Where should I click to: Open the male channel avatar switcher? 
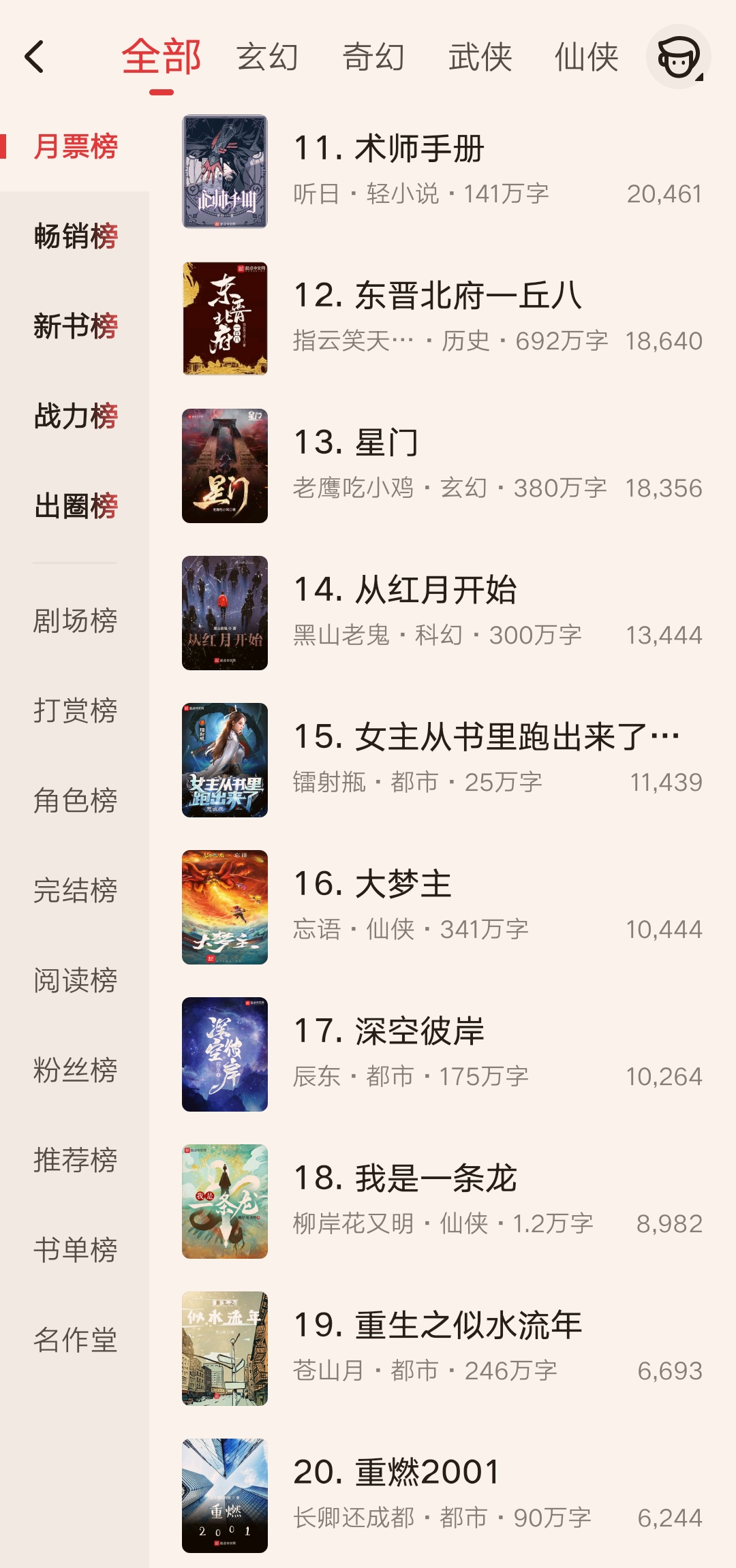[678, 57]
